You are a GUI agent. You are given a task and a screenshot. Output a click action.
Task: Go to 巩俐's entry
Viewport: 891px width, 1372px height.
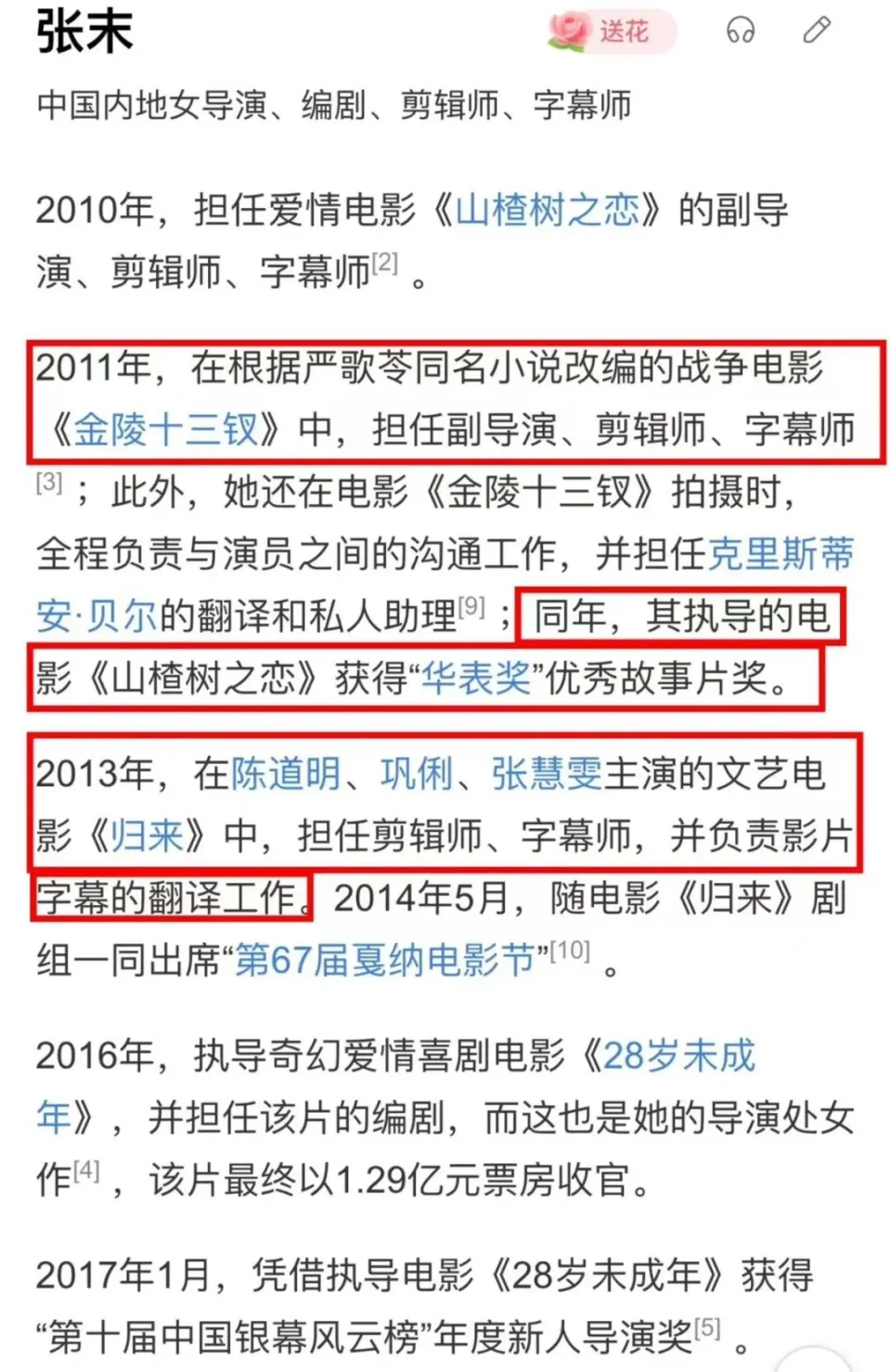pyautogui.click(x=417, y=773)
